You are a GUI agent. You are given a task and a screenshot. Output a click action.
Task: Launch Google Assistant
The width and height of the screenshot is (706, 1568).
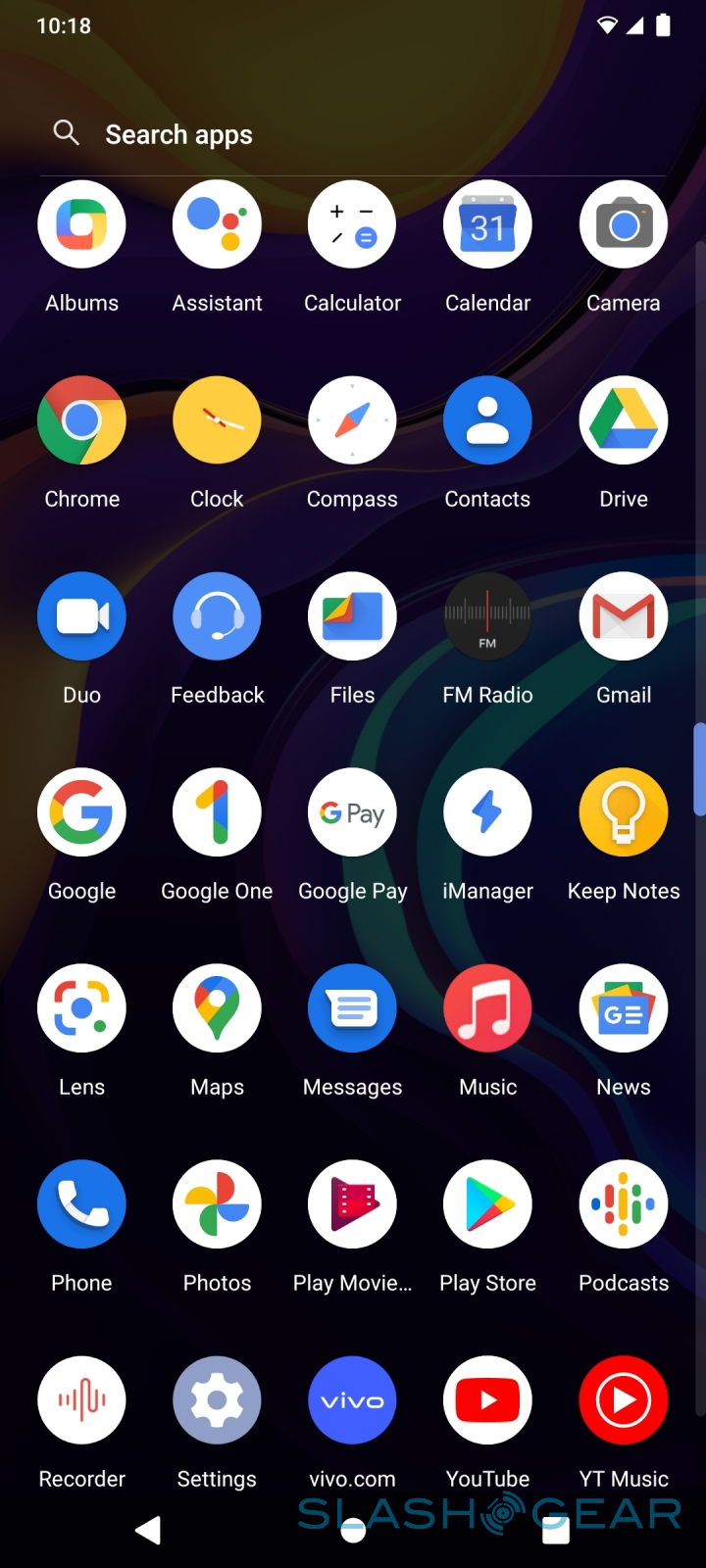click(217, 225)
